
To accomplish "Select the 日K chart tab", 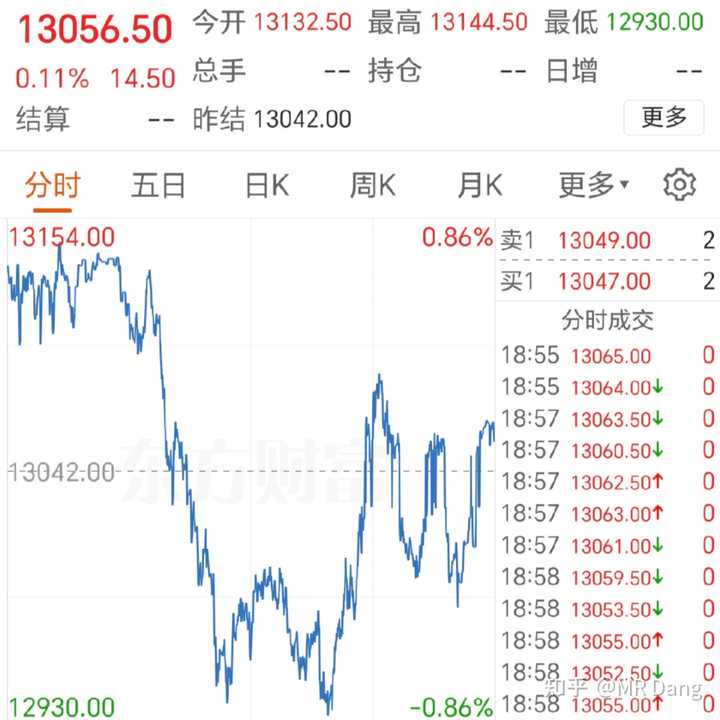I will tap(267, 185).
